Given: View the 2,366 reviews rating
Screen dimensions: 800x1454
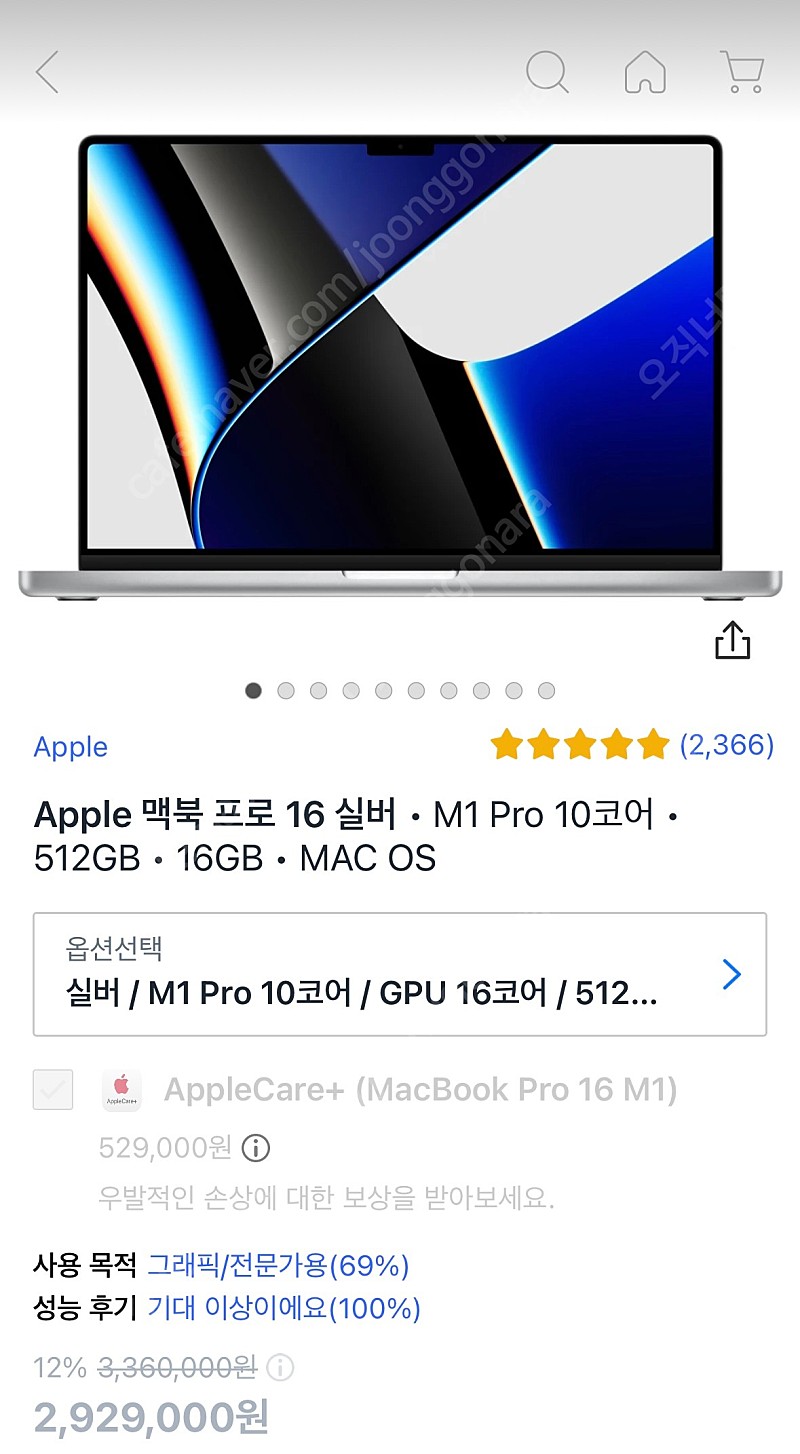Looking at the screenshot, I should point(632,745).
